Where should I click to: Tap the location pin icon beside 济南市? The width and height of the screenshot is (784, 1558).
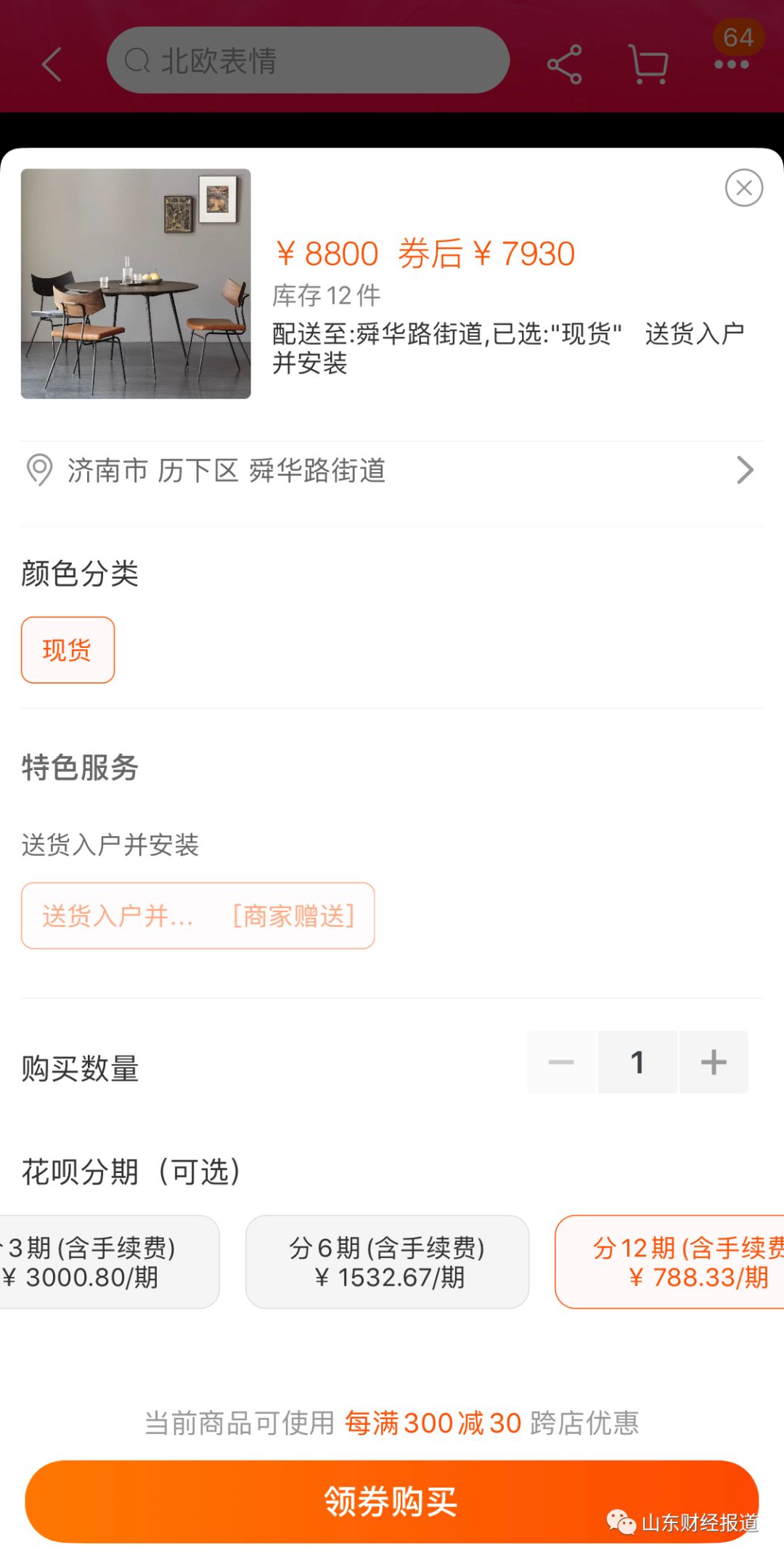(x=38, y=470)
